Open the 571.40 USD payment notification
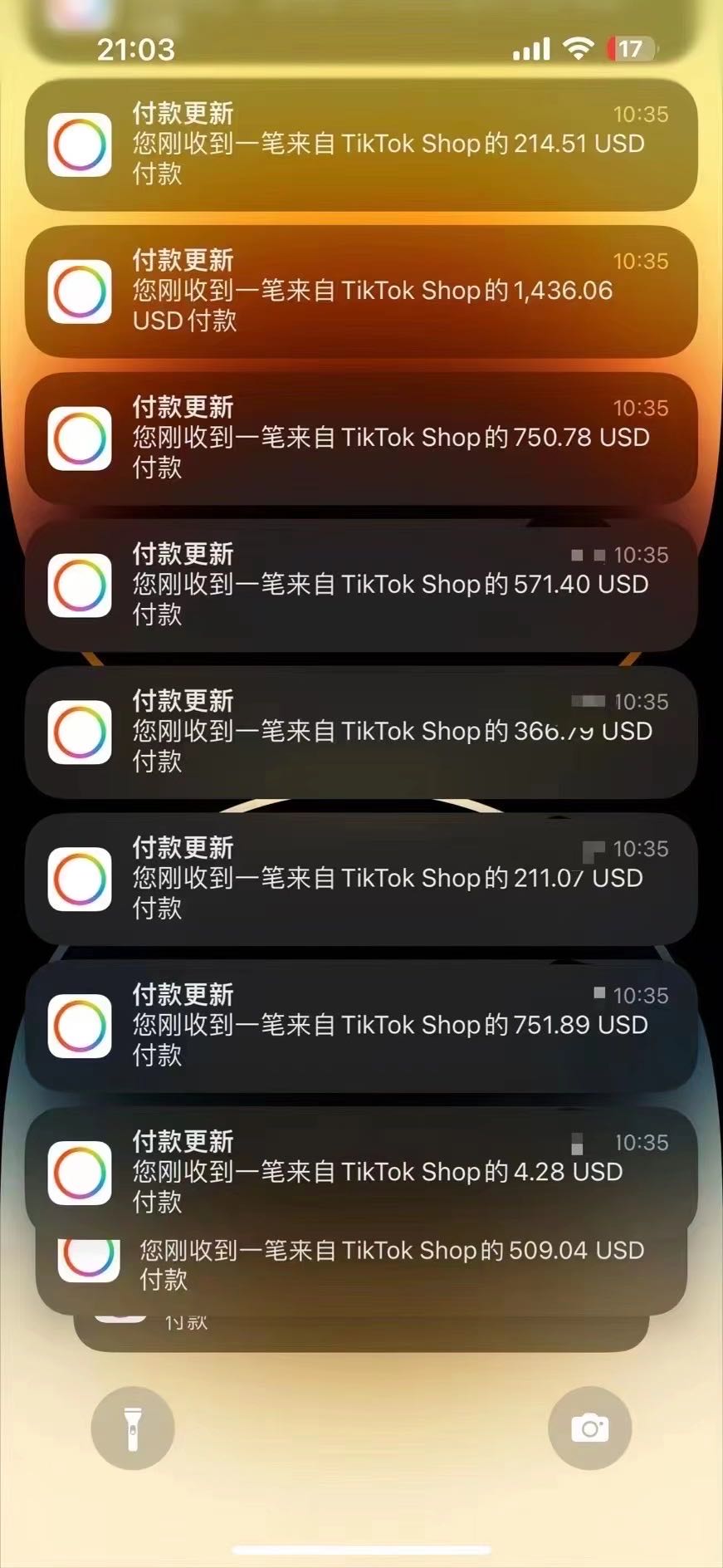This screenshot has height=1568, width=723. click(361, 586)
